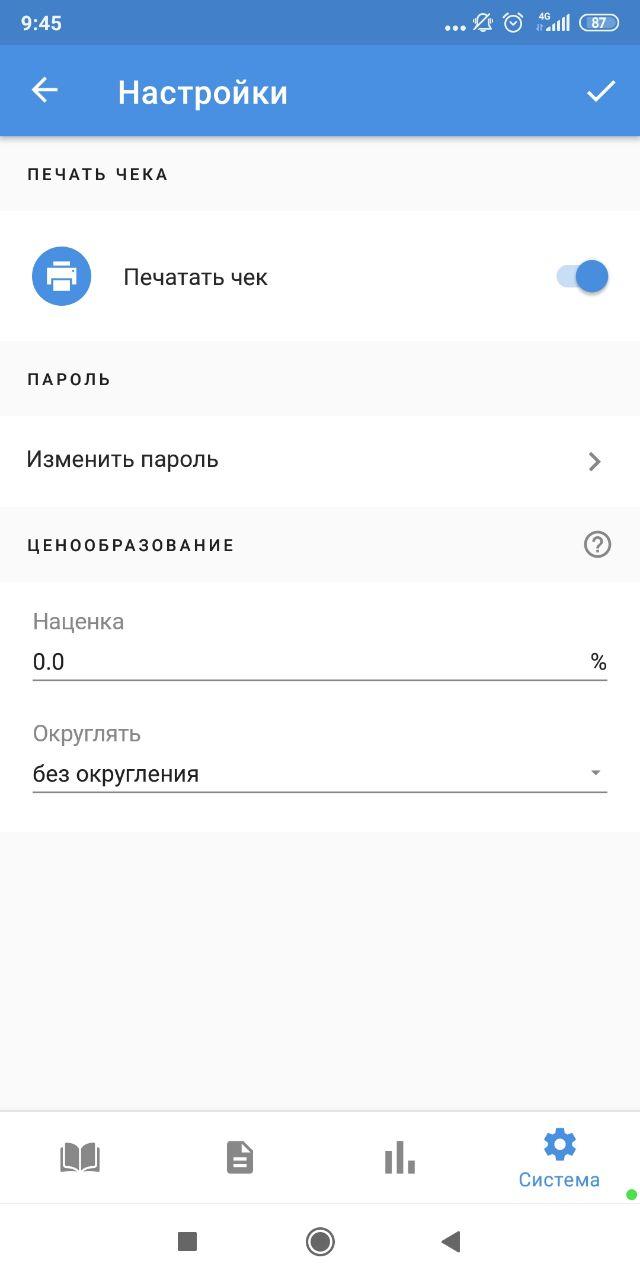Open the help icon next to Ценообразование
The image size is (640, 1280).
[597, 545]
